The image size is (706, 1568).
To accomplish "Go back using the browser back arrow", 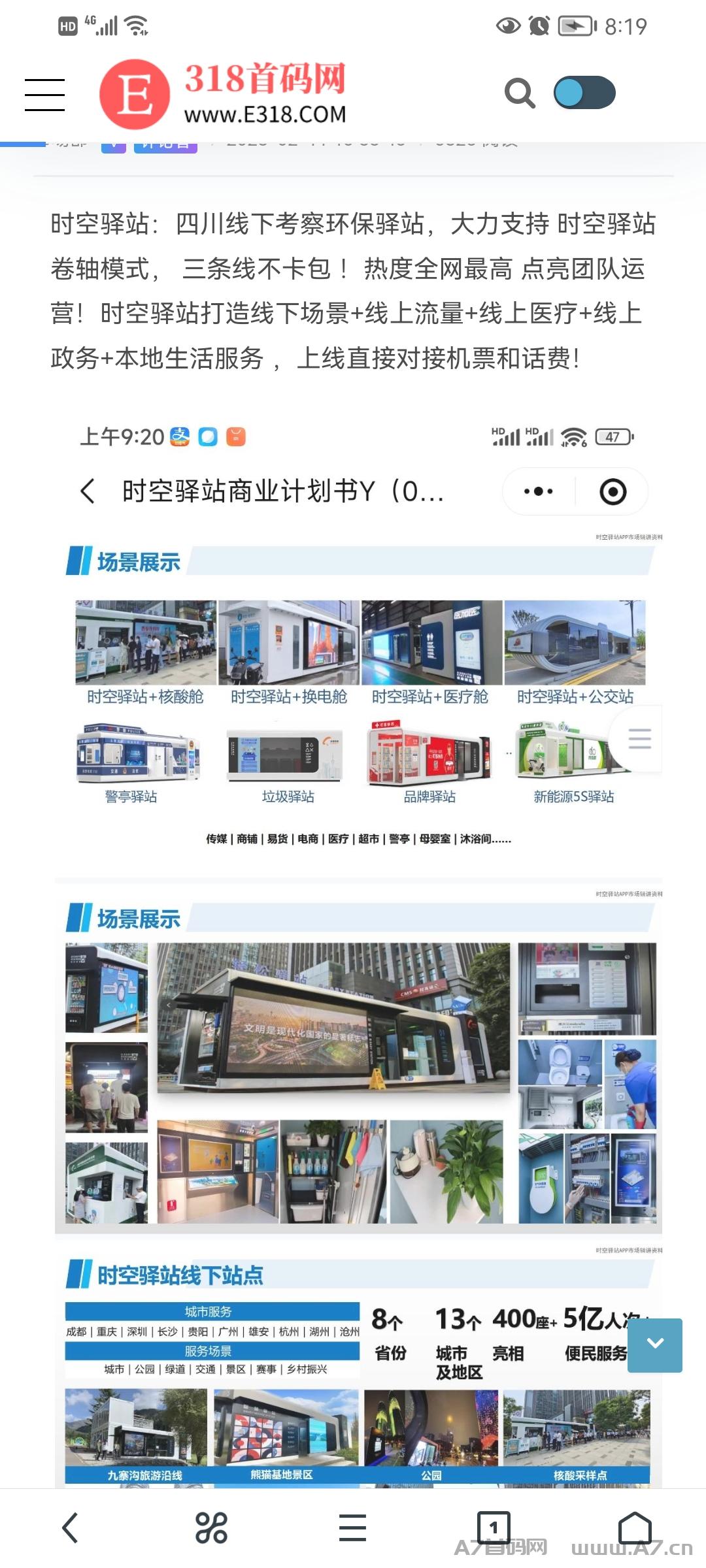I will click(70, 1527).
